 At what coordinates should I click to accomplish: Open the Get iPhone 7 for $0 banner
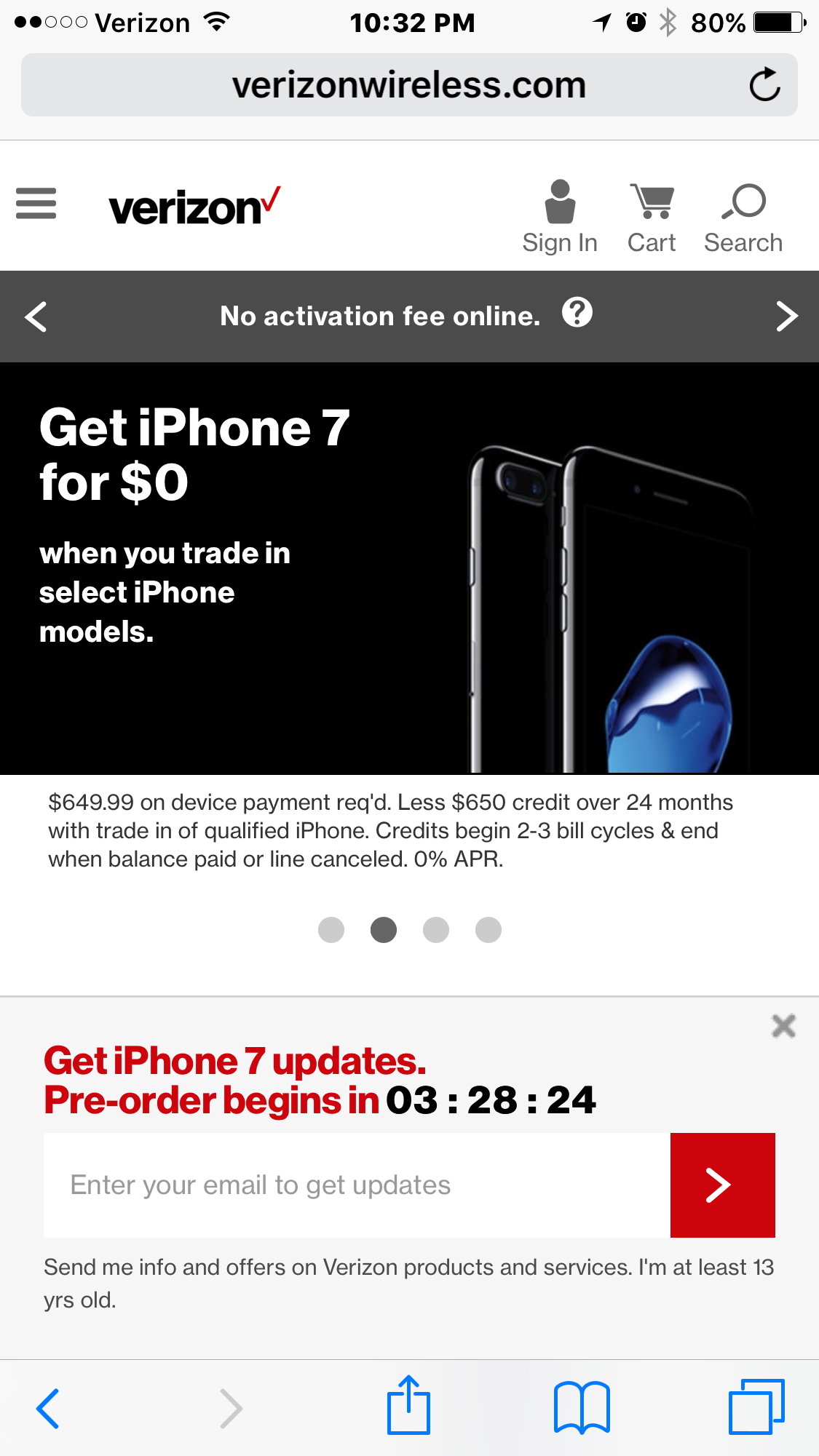(409, 568)
